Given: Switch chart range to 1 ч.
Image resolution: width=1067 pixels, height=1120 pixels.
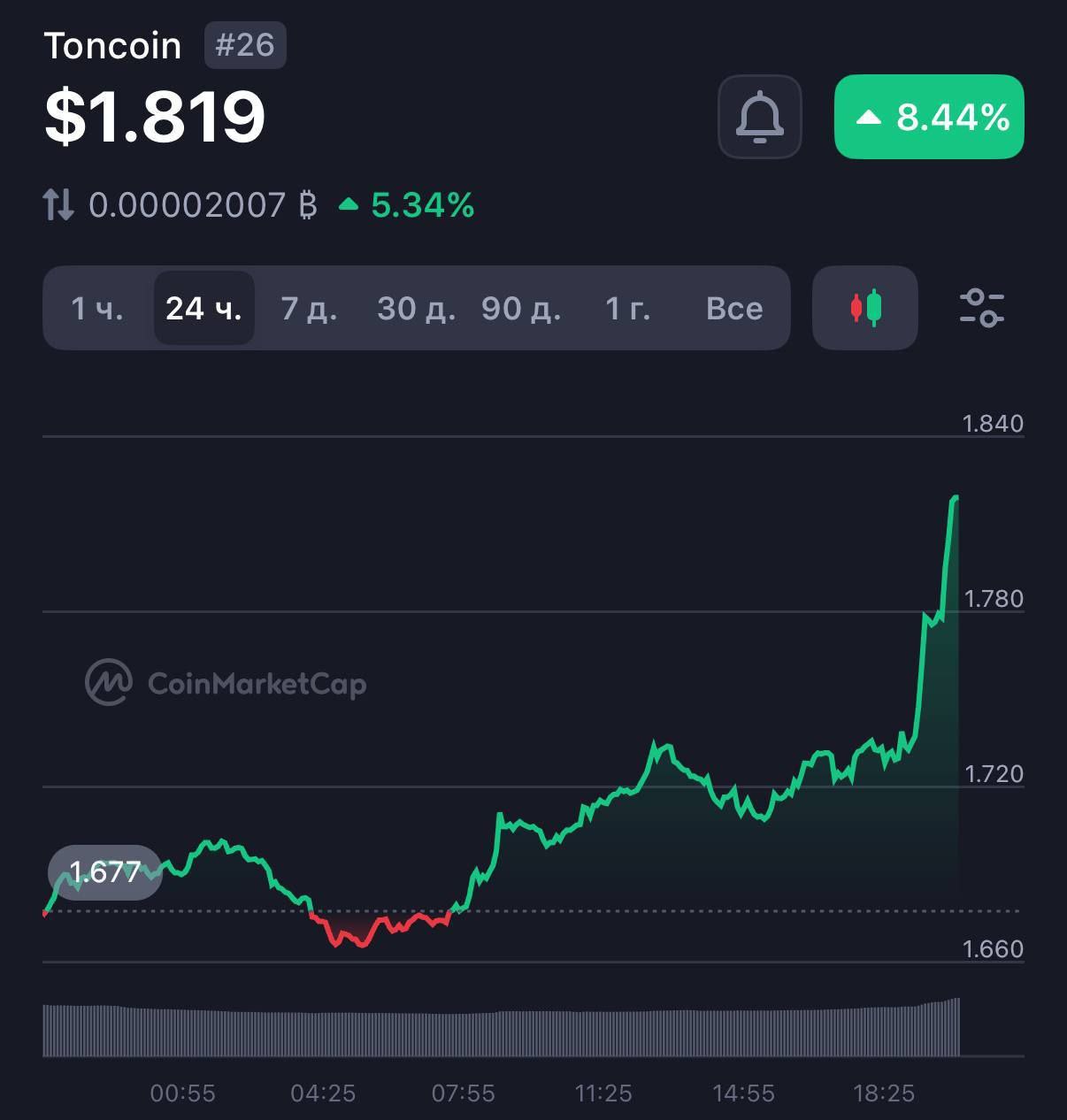Looking at the screenshot, I should tap(97, 308).
